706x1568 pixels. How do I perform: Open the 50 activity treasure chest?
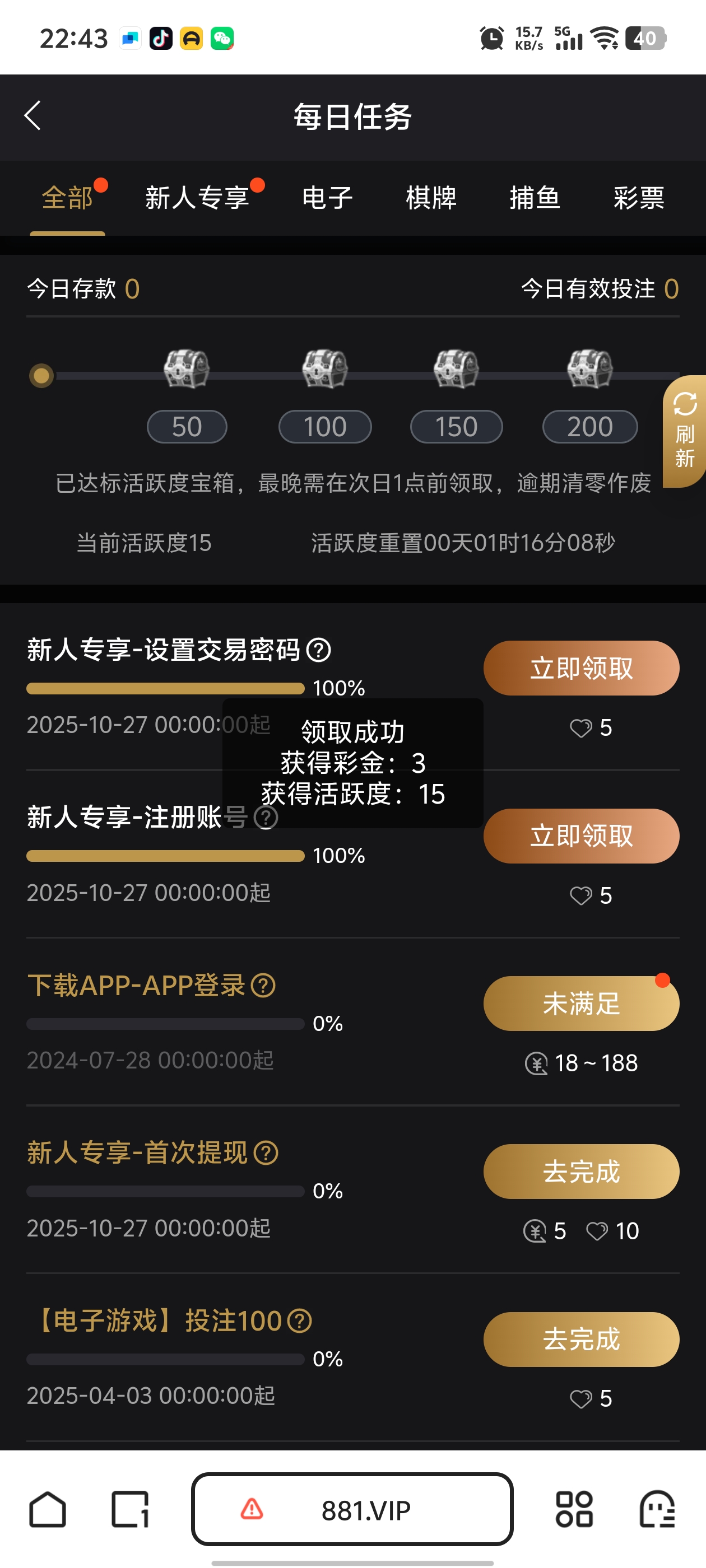[x=187, y=370]
